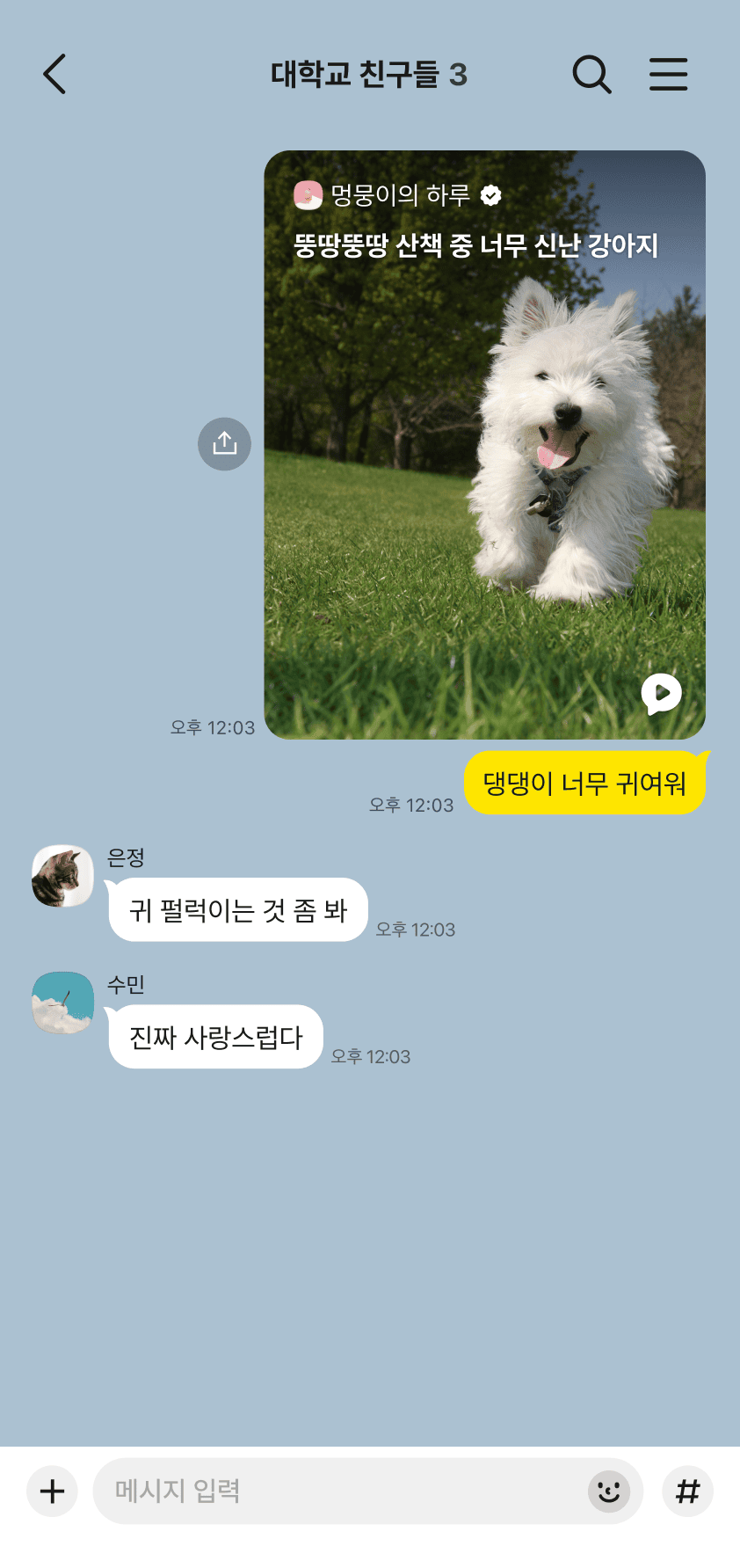Open the emoji picker in the message bar
The height and width of the screenshot is (1568, 740).
pyautogui.click(x=610, y=1491)
